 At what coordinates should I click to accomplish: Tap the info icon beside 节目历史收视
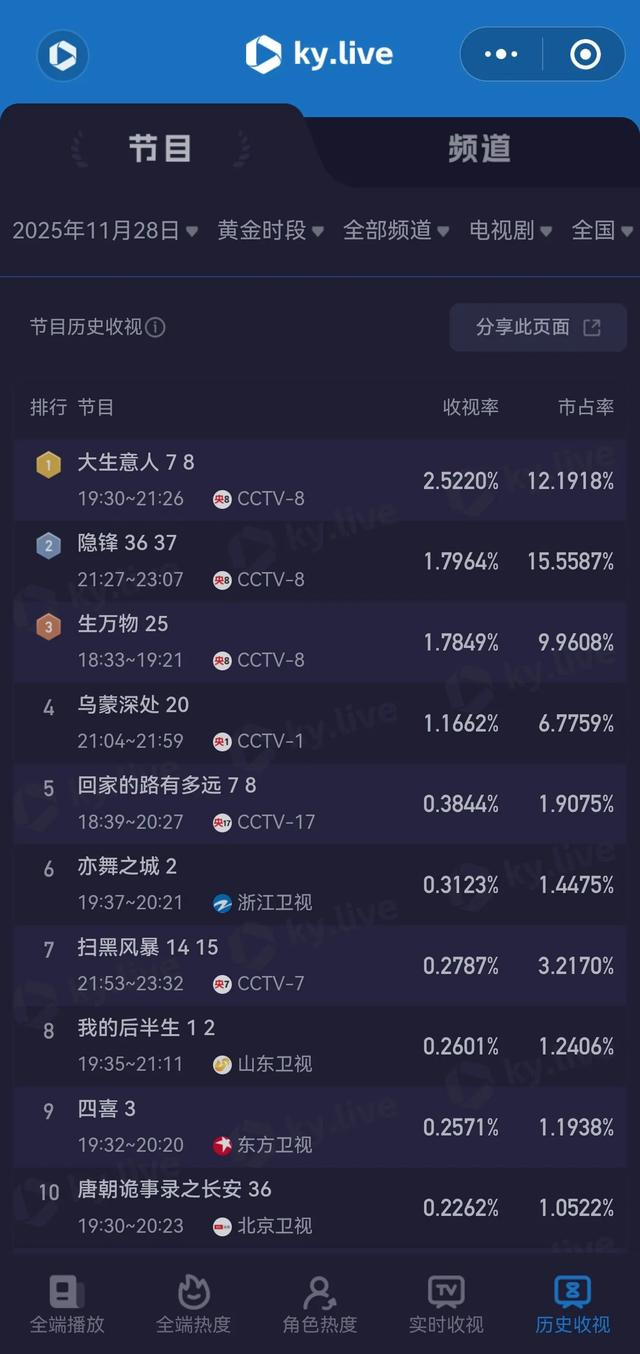click(x=156, y=327)
